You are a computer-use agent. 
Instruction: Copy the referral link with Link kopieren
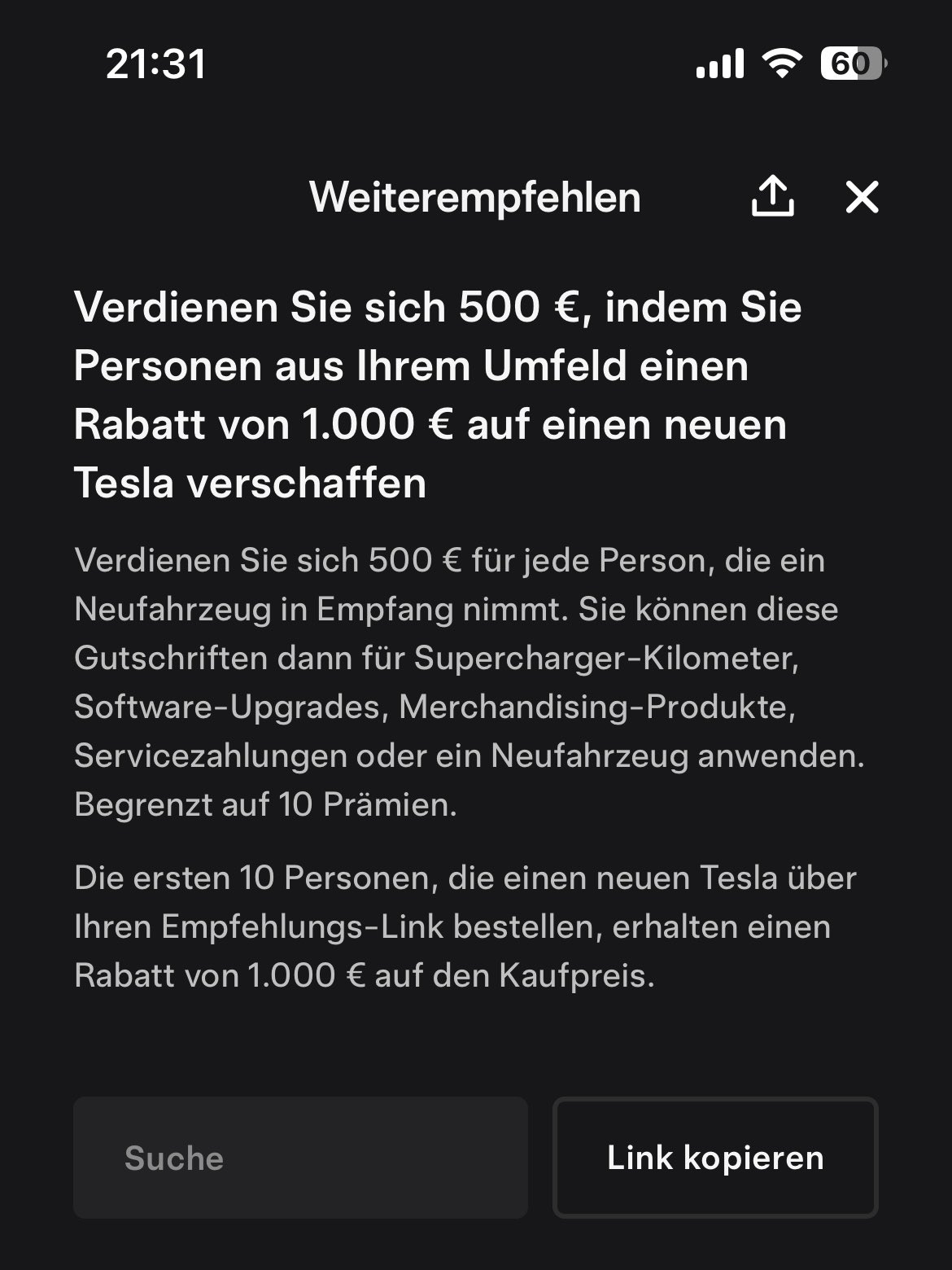coord(715,1157)
